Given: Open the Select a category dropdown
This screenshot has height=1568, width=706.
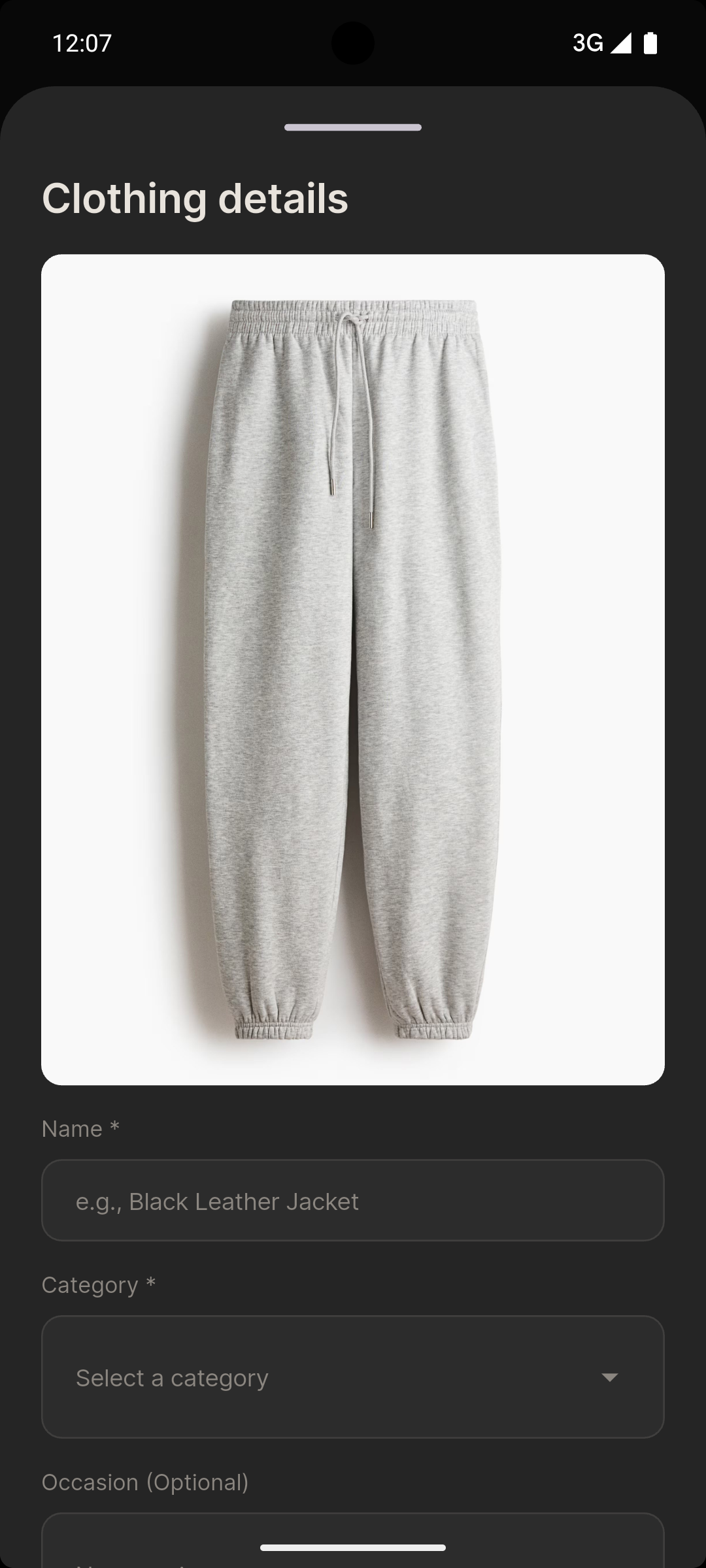Looking at the screenshot, I should pos(353,1377).
